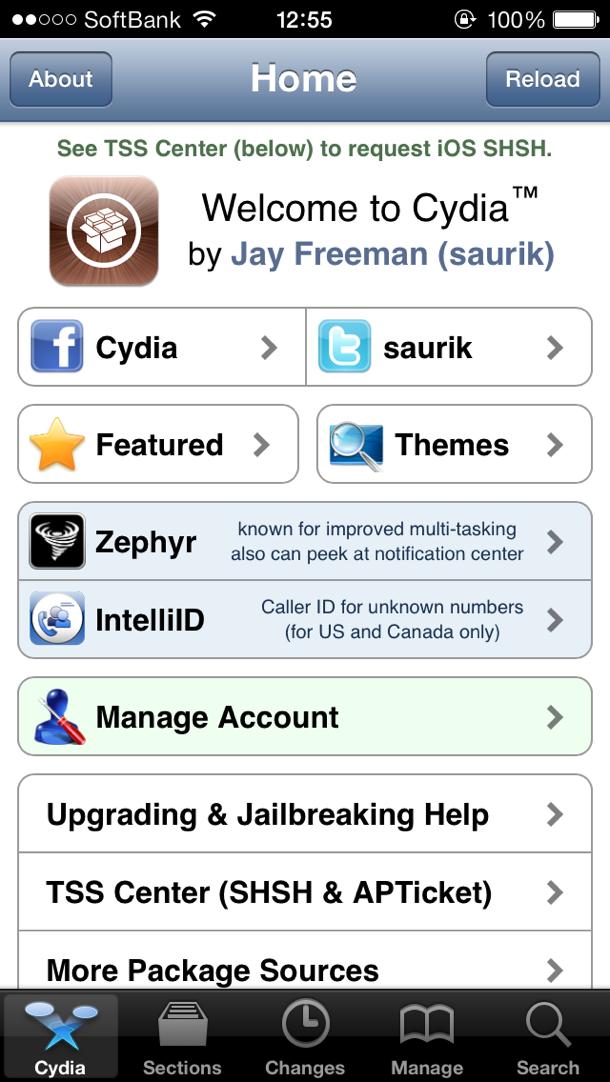The image size is (610, 1082).
Task: Open More Package Sources
Action: (305, 968)
